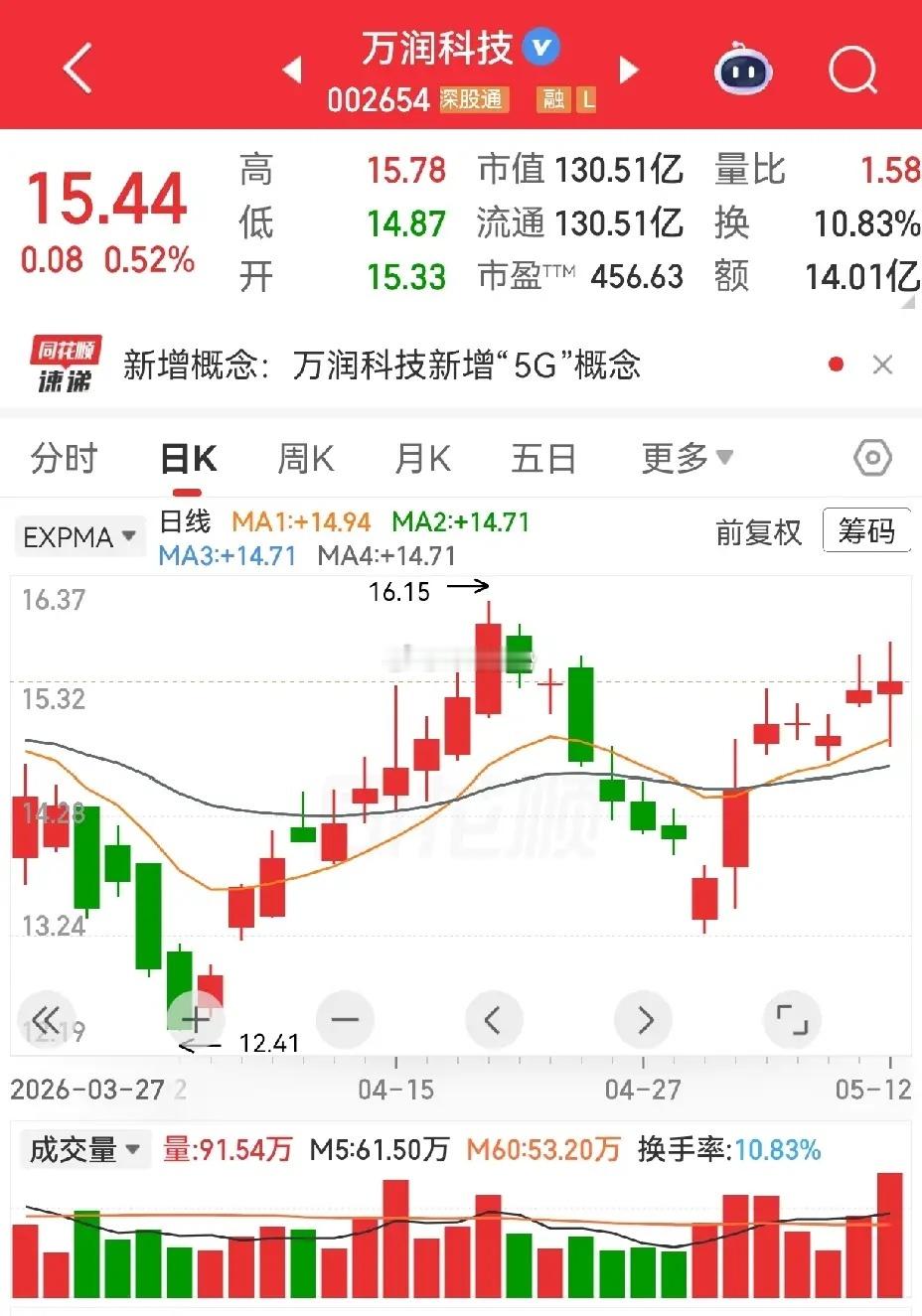Viewport: 922px width, 1316px height.
Task: Change the 前复权 adjustment setting
Action: click(758, 532)
